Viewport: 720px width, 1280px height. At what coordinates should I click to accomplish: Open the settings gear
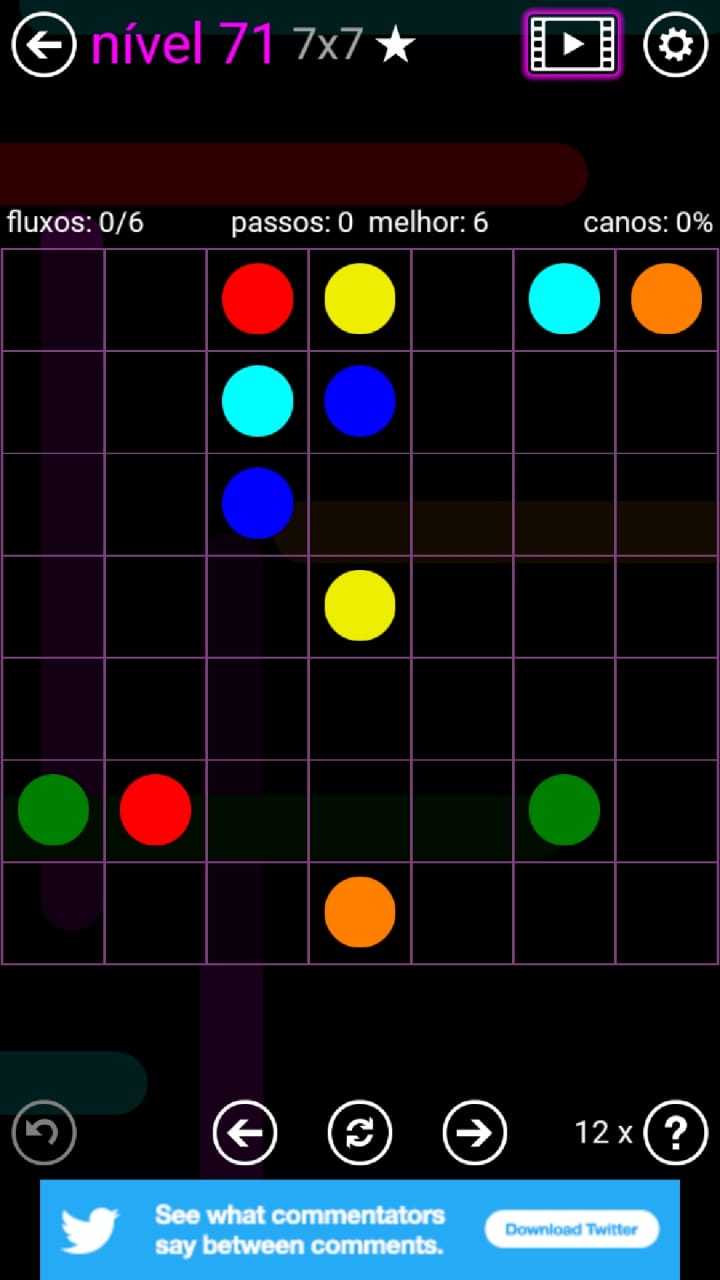(x=675, y=45)
